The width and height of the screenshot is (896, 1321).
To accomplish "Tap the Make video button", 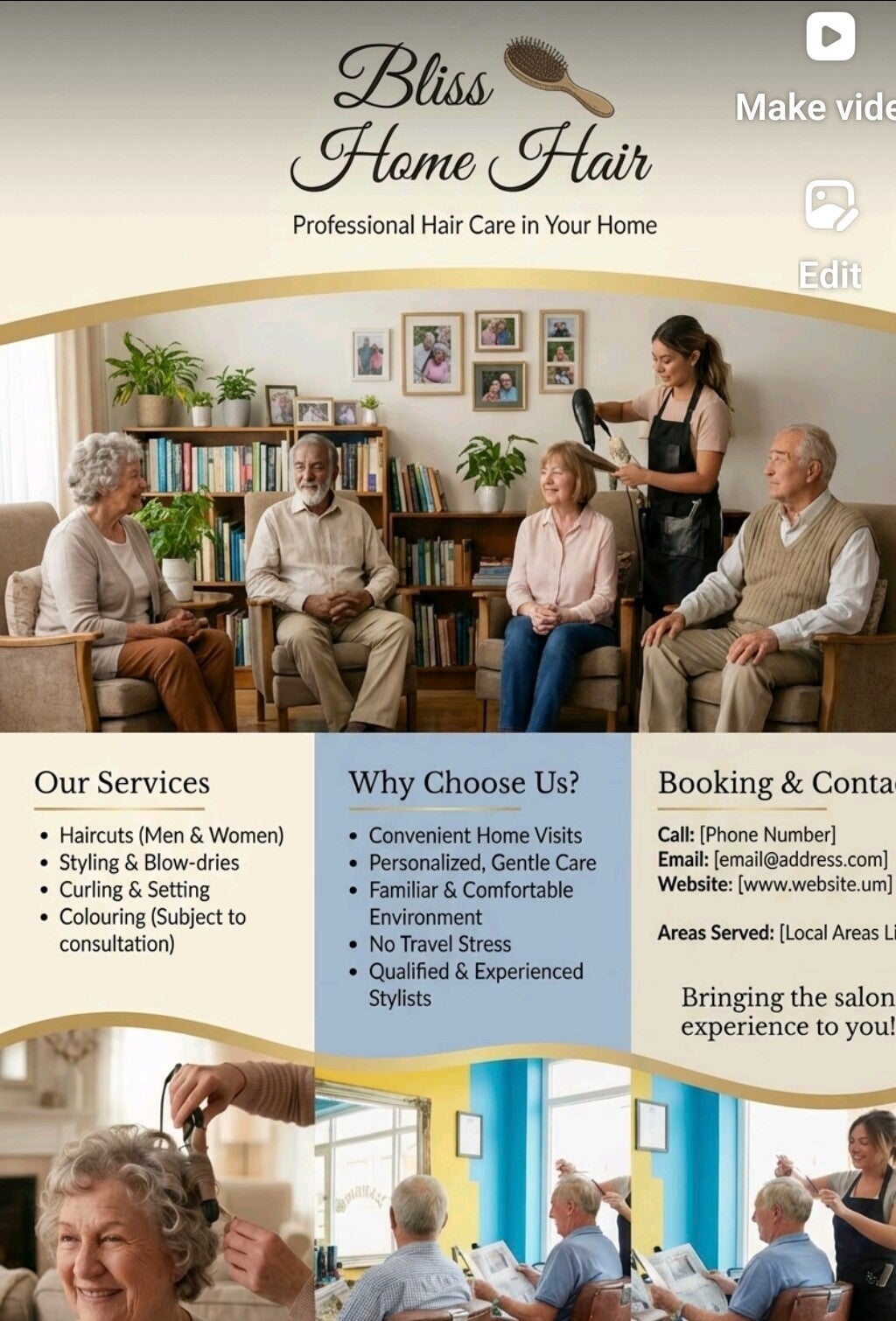I will 829,38.
